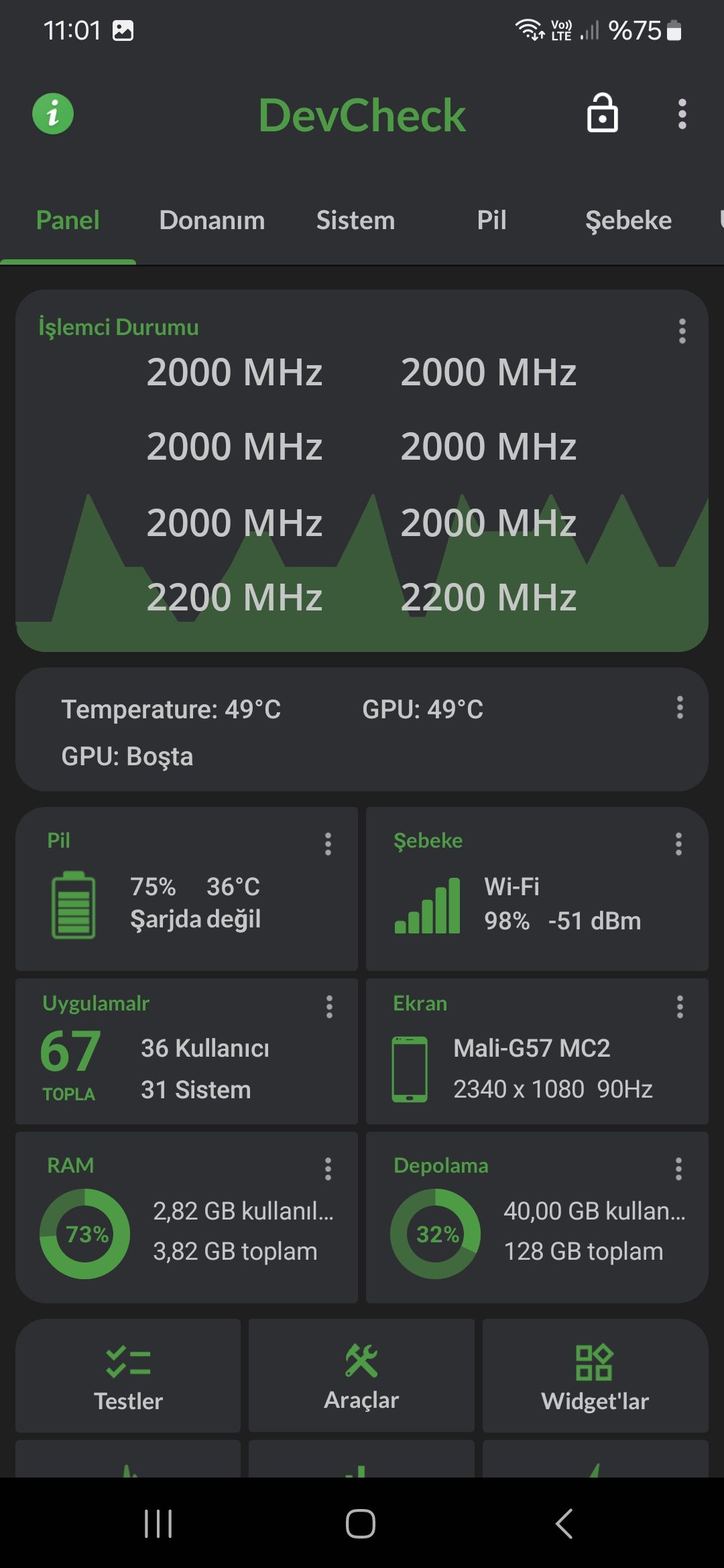Open the DevCheck info icon
Image resolution: width=724 pixels, height=1568 pixels.
(53, 114)
